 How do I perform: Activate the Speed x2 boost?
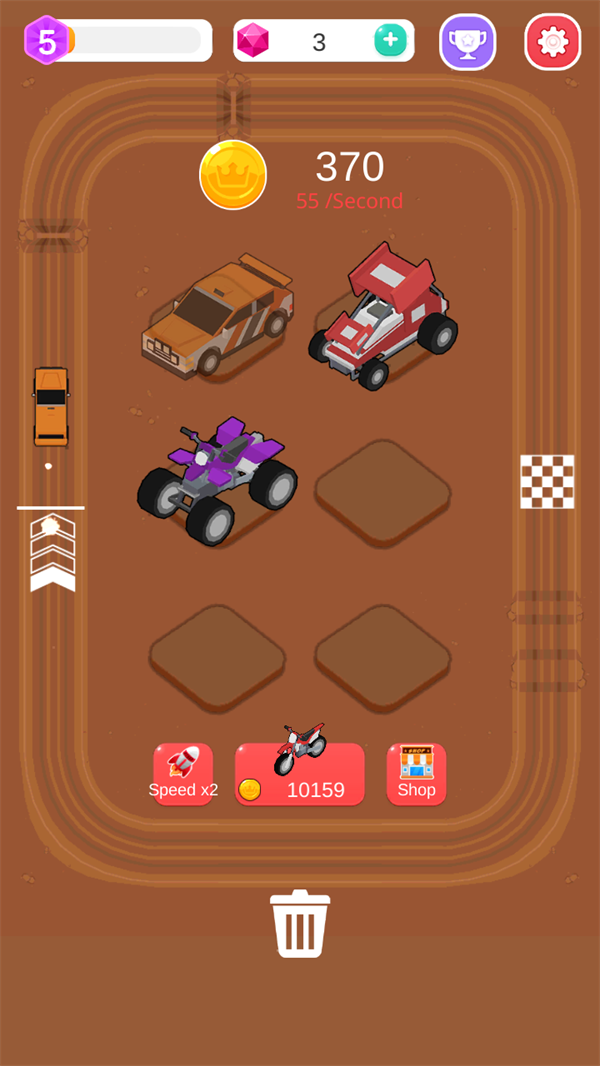pos(183,774)
